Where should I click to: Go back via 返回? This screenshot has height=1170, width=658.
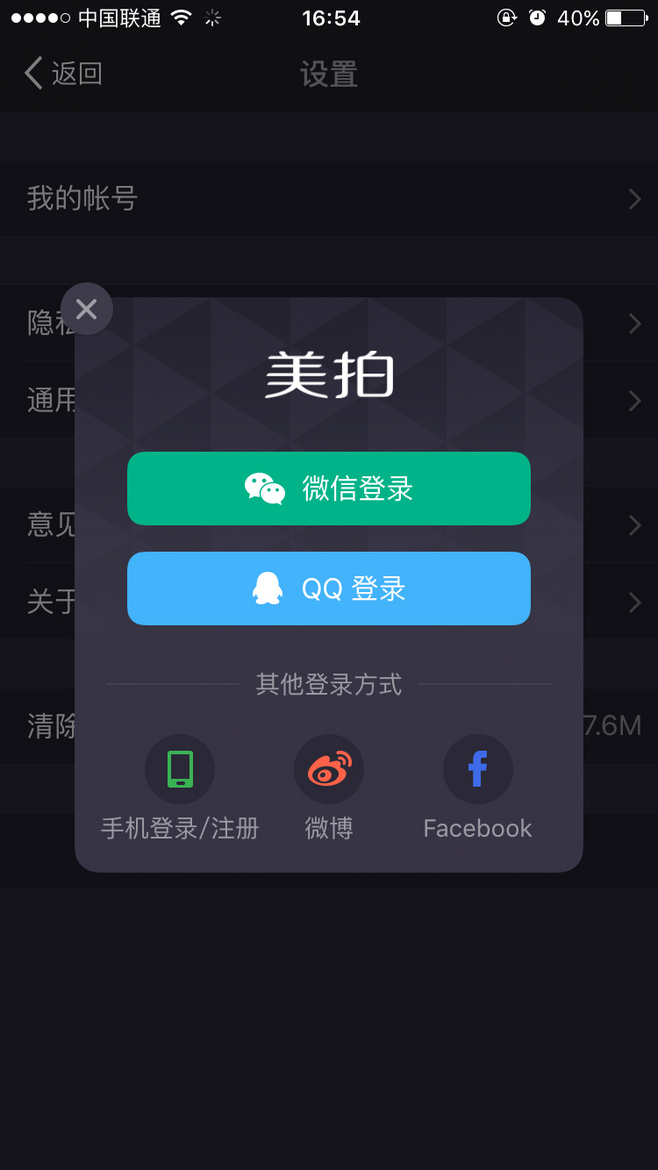[x=63, y=74]
